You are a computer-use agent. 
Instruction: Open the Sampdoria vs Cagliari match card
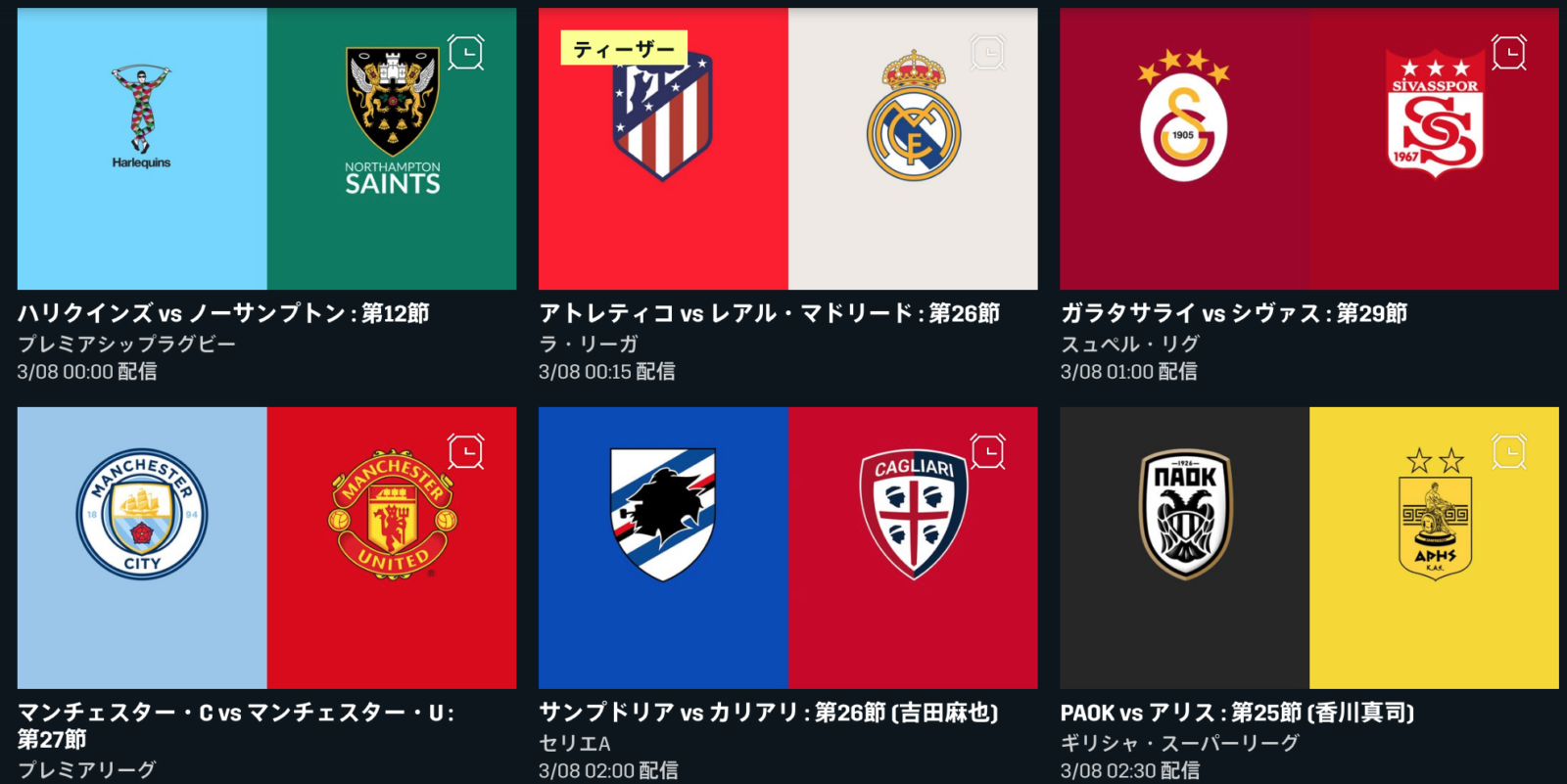point(787,548)
